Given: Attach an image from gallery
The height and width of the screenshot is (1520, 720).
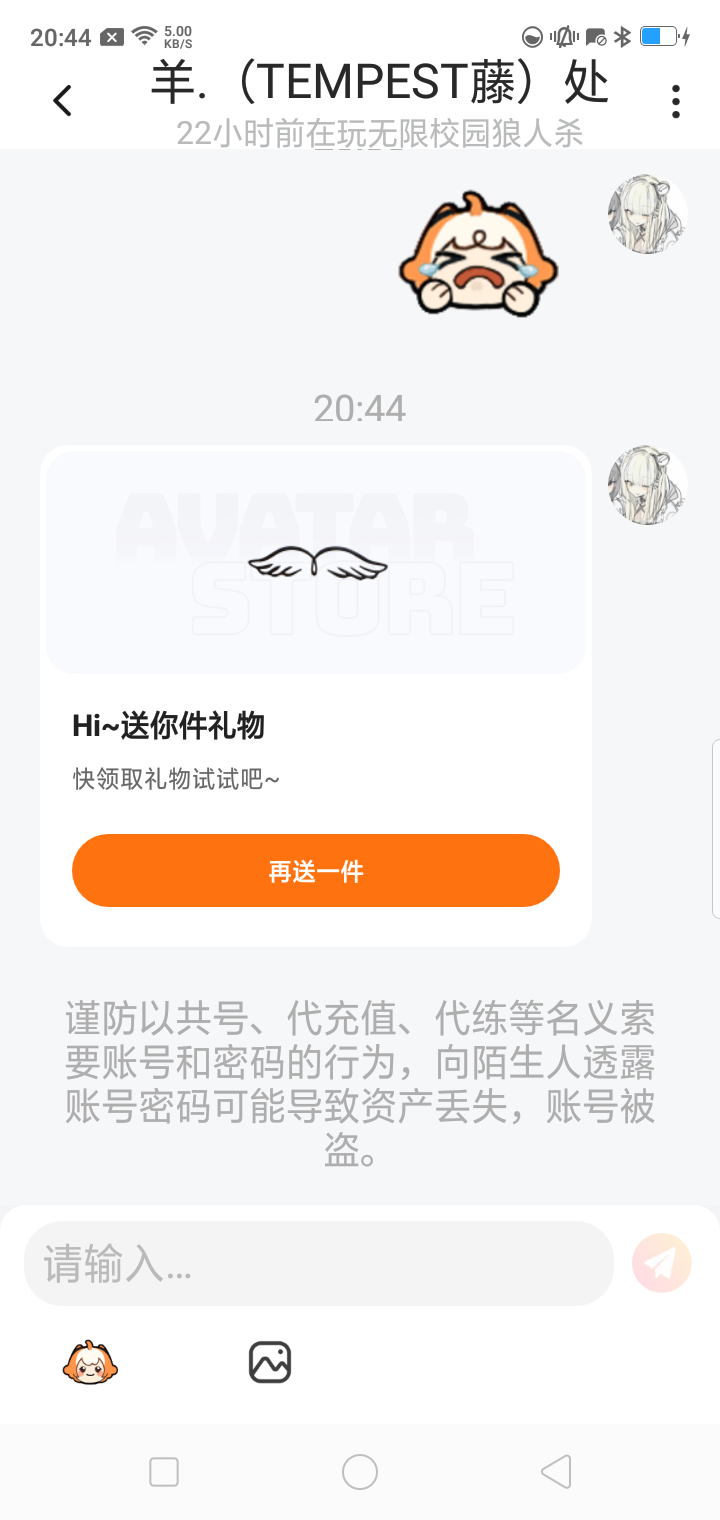Looking at the screenshot, I should [x=270, y=1363].
